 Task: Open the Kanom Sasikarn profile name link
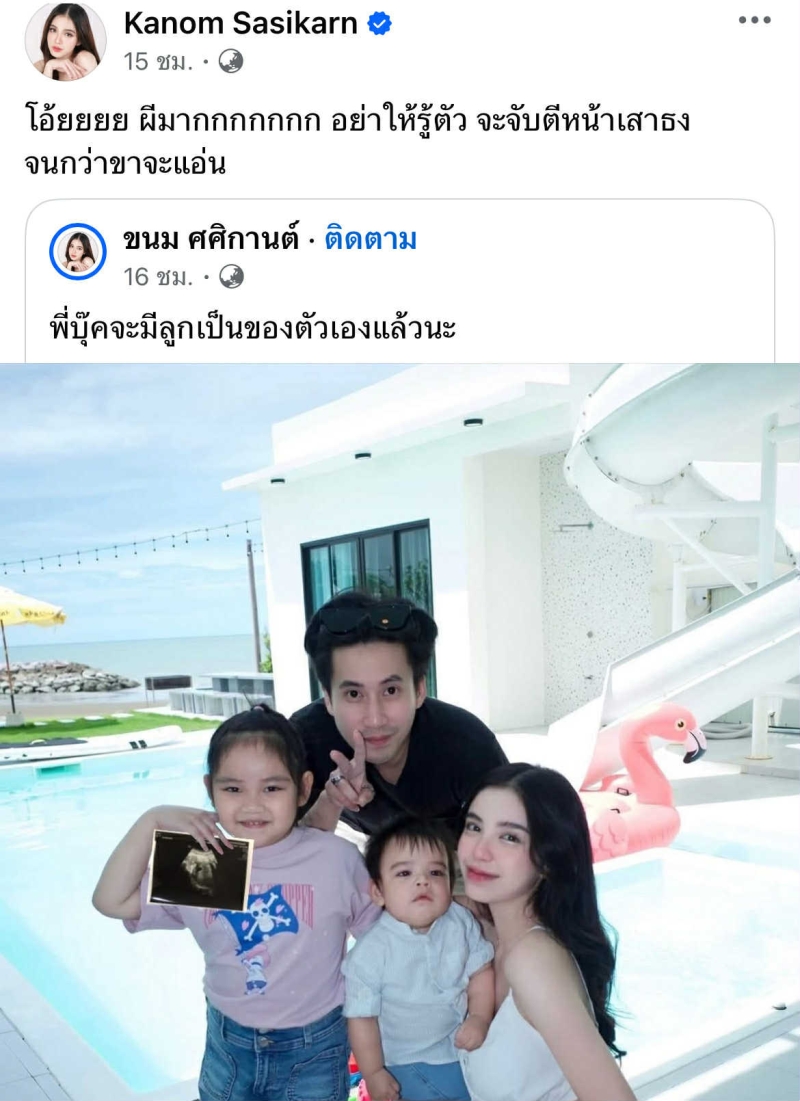pyautogui.click(x=240, y=23)
